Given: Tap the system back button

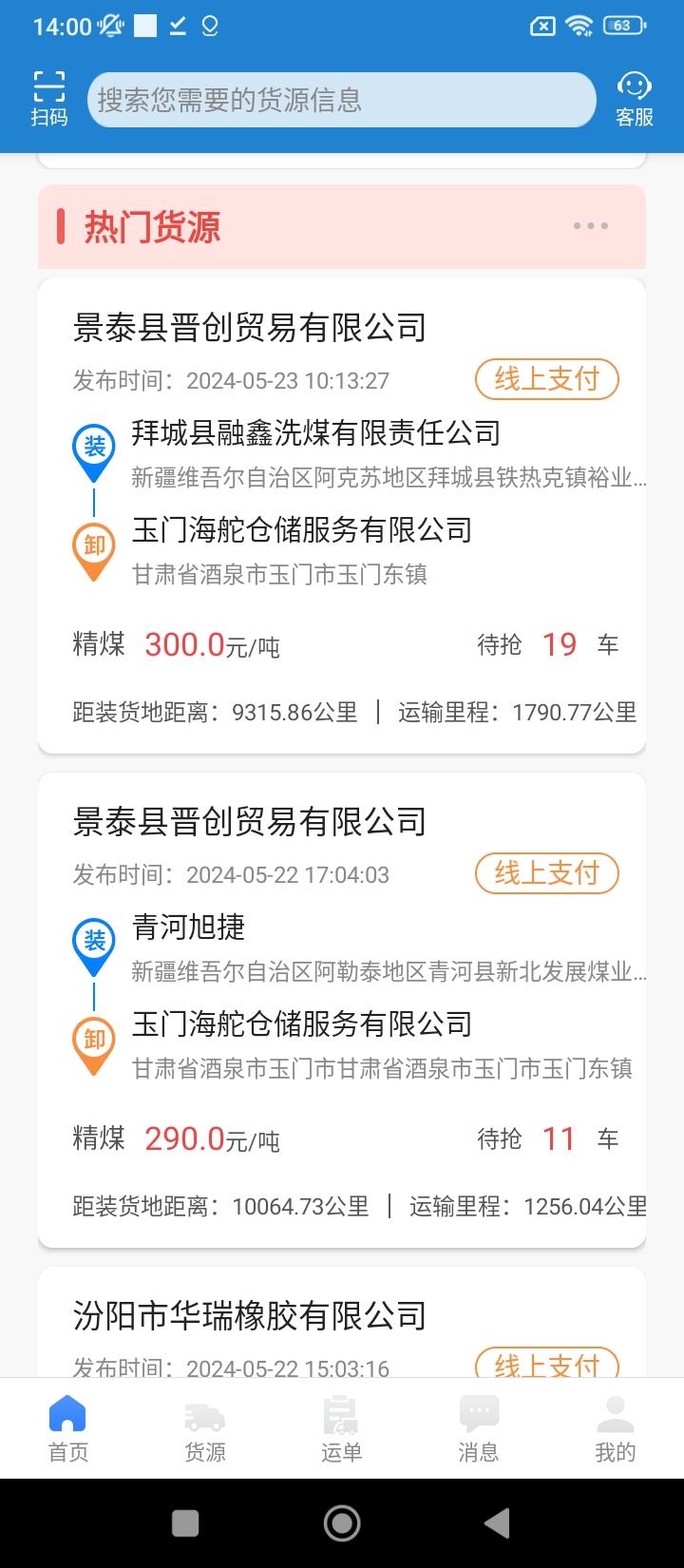Looking at the screenshot, I should point(497,1523).
